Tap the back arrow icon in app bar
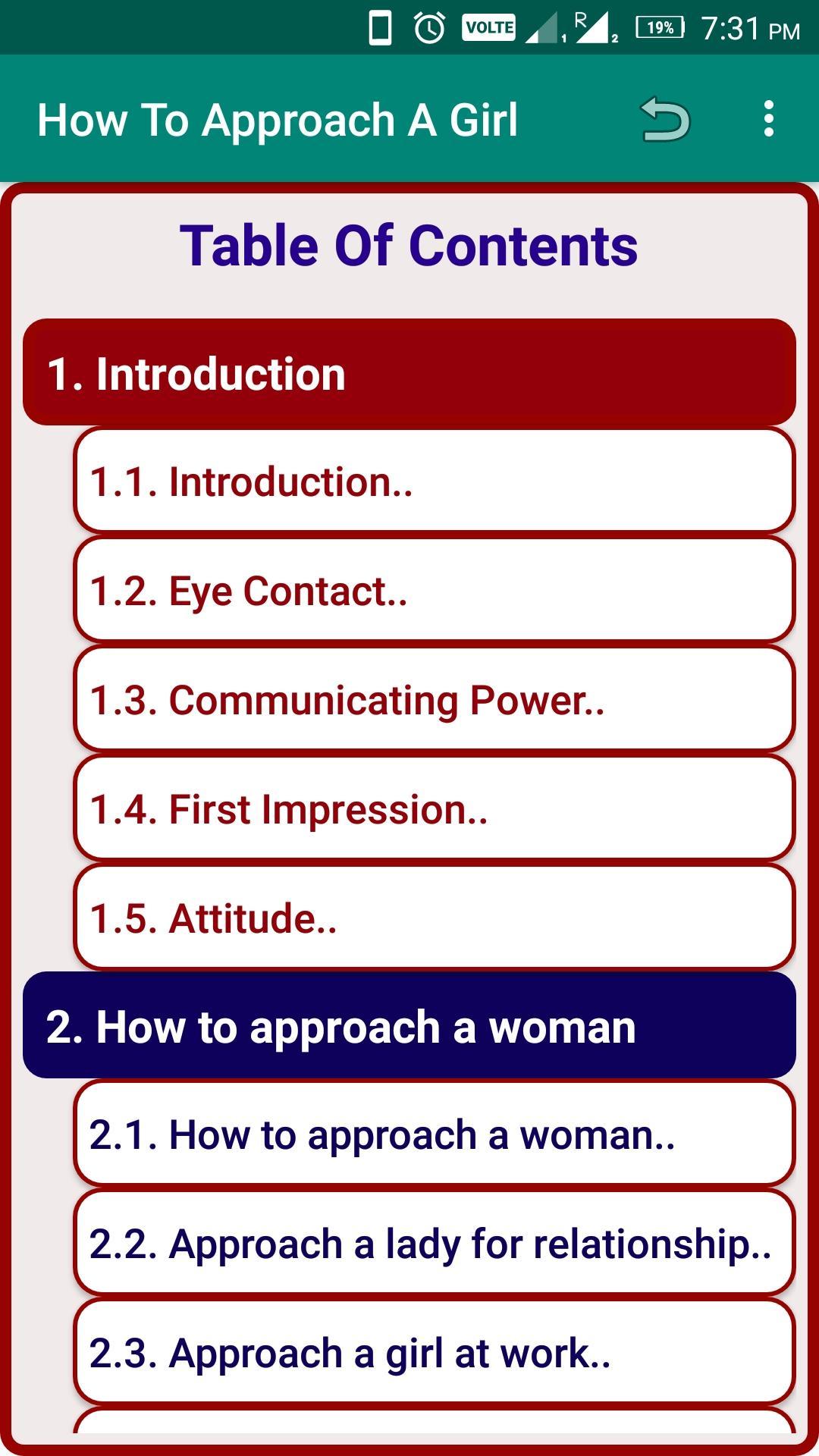 [665, 120]
